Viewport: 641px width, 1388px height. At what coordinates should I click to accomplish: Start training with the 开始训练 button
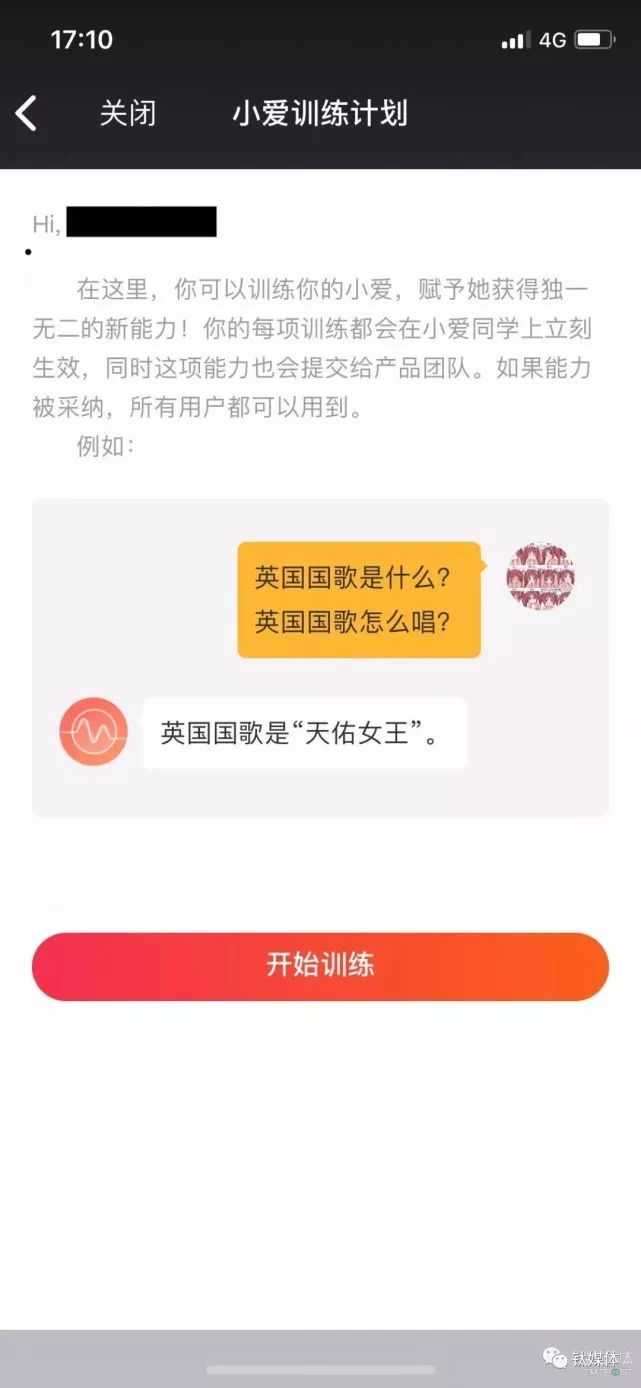click(320, 966)
